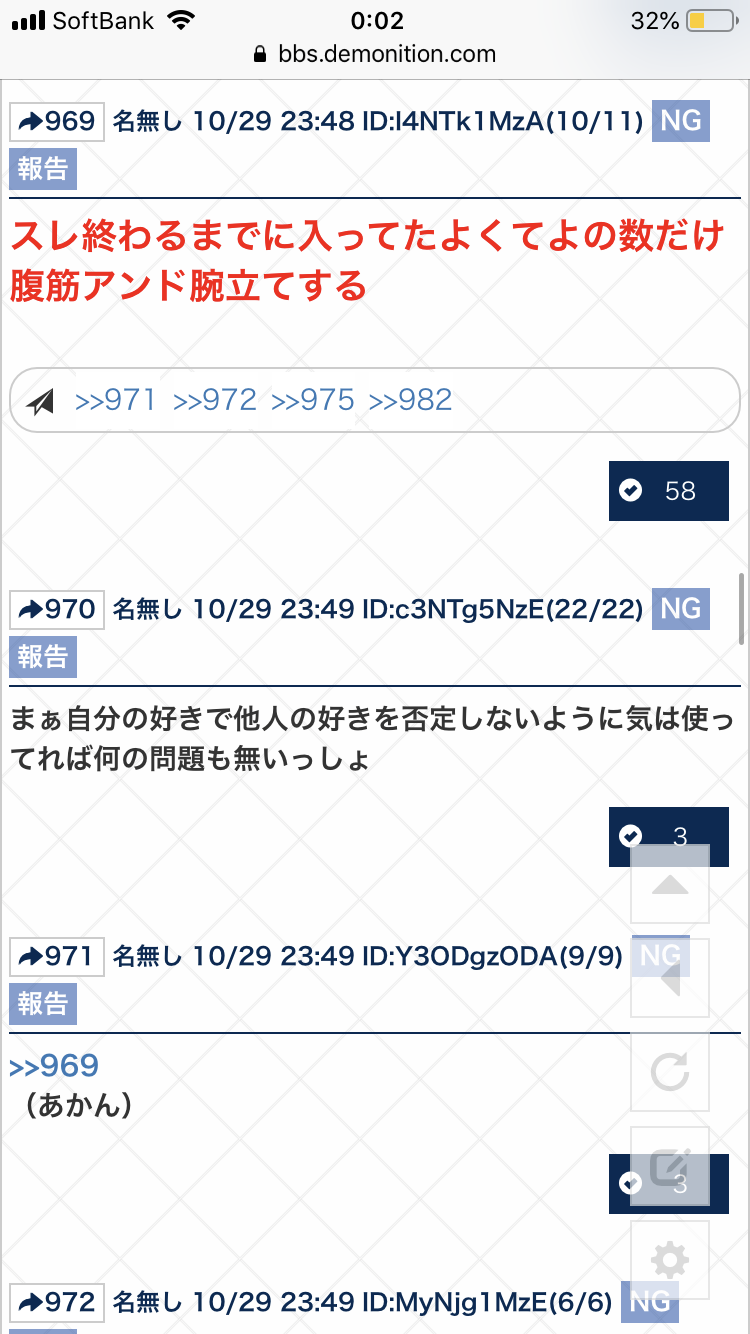Open settings with floating gear icon

[670, 1259]
